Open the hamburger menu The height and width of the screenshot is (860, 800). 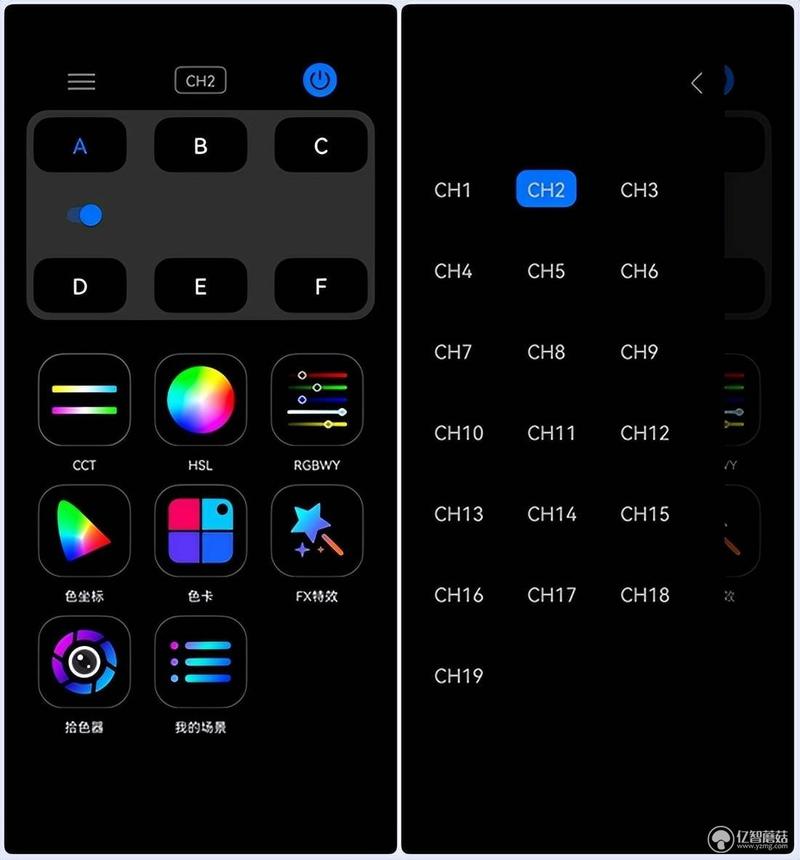(x=81, y=82)
